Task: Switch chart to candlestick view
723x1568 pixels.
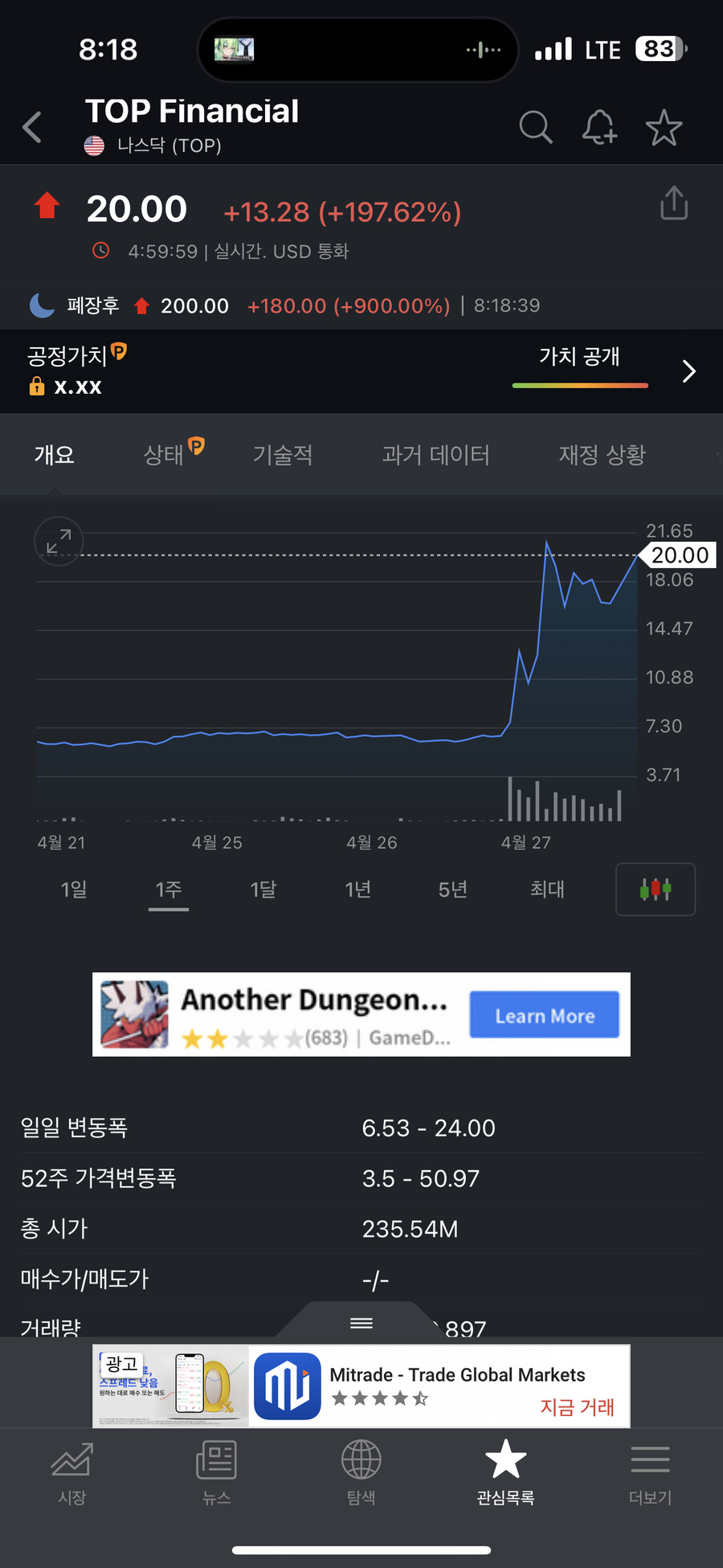Action: [655, 890]
